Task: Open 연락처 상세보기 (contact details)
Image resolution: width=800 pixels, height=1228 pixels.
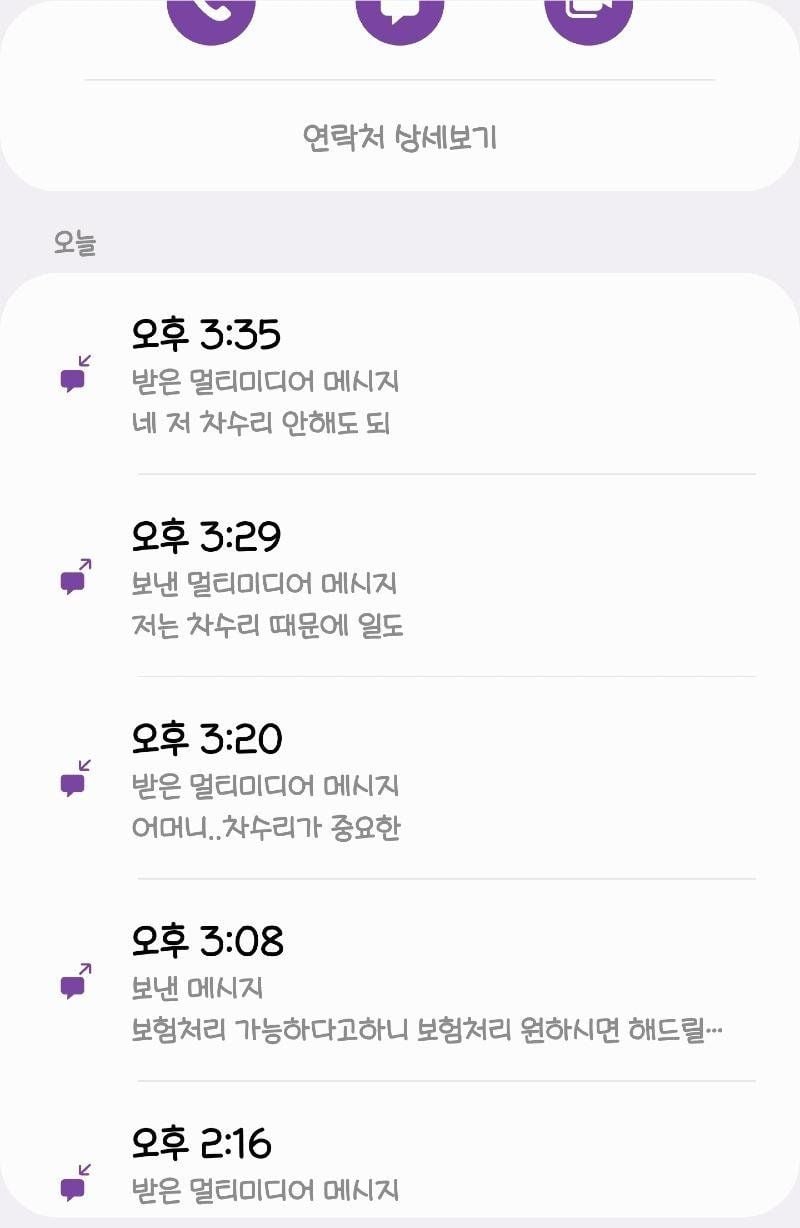Action: coord(400,139)
